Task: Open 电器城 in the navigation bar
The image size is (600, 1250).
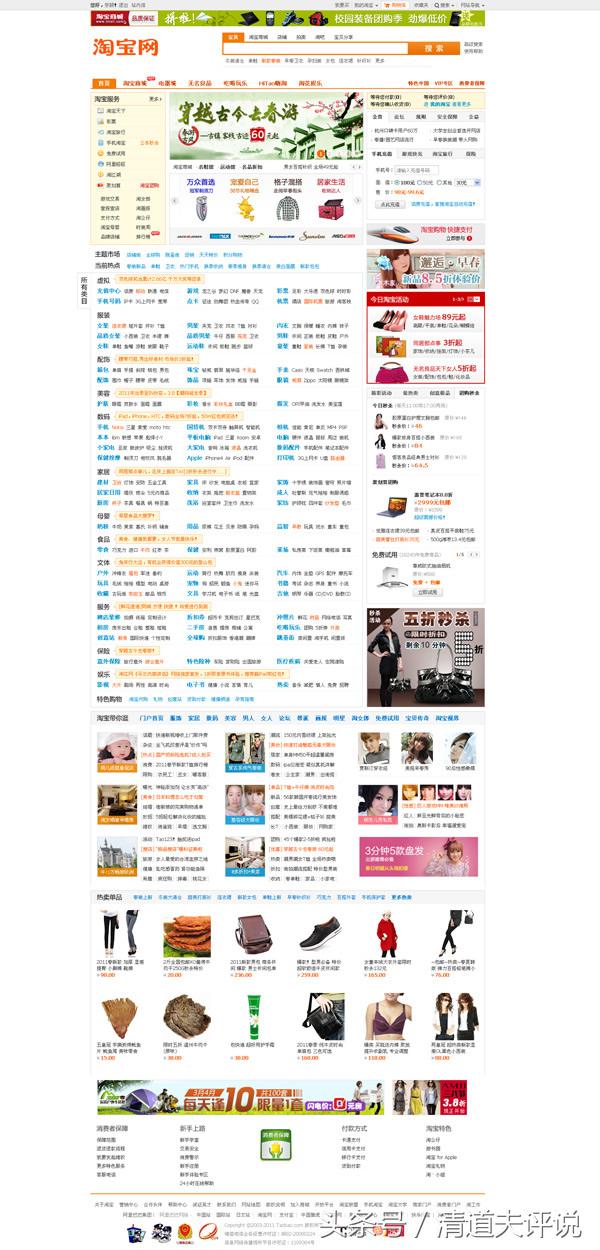Action: click(167, 83)
